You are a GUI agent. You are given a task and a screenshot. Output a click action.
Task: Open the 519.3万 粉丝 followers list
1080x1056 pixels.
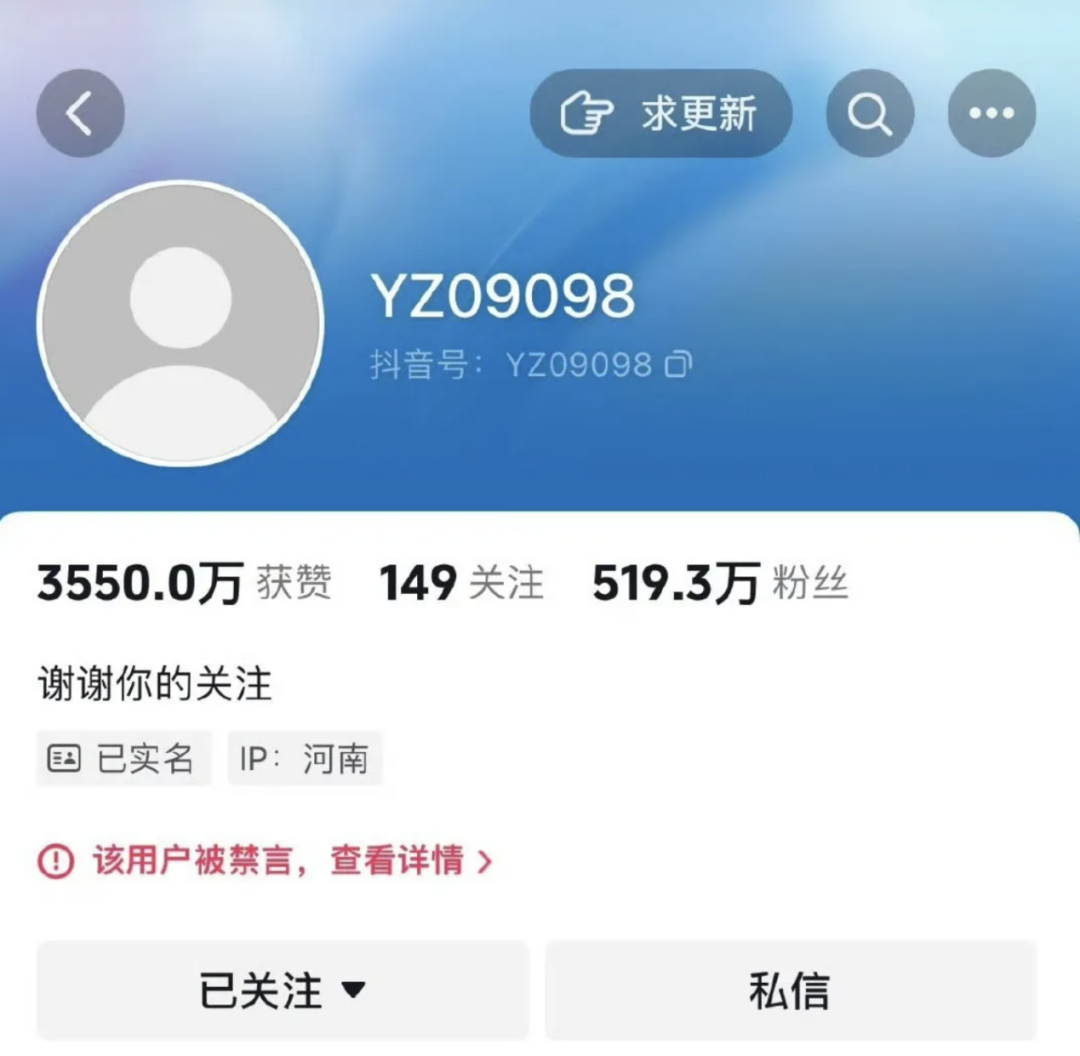click(x=719, y=583)
